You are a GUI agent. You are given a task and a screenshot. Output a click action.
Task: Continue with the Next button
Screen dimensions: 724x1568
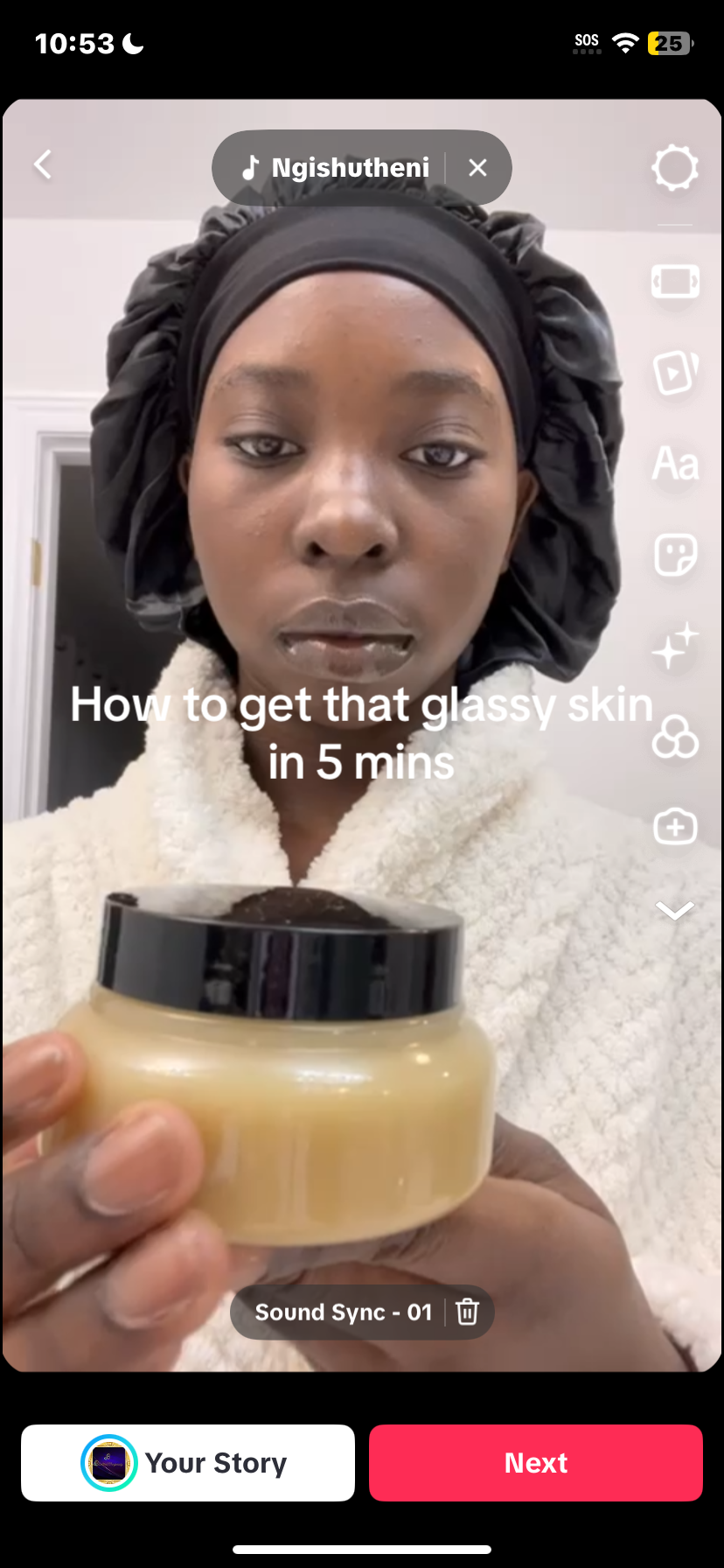pyautogui.click(x=535, y=1463)
